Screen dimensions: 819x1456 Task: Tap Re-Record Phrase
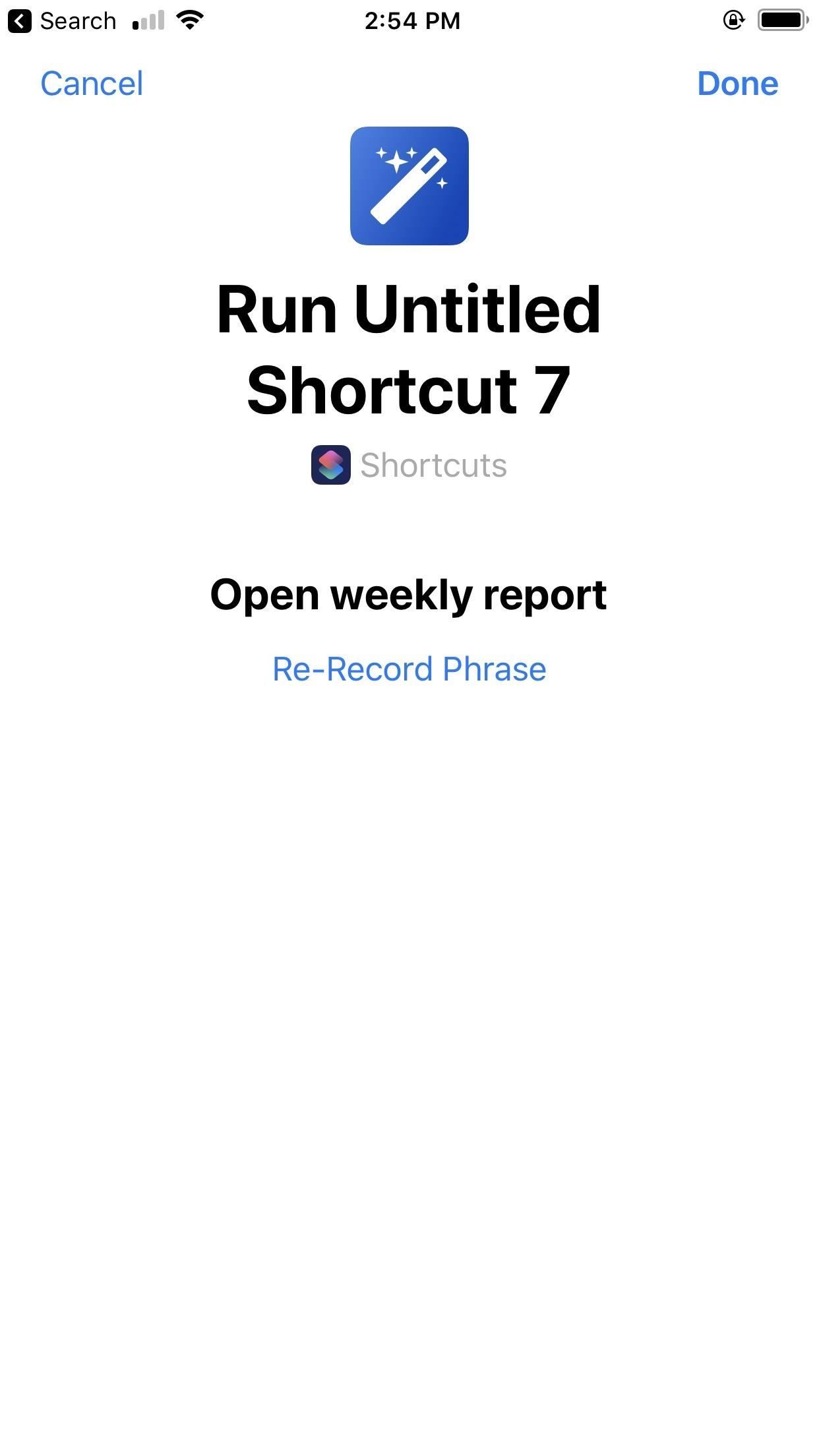click(x=409, y=668)
